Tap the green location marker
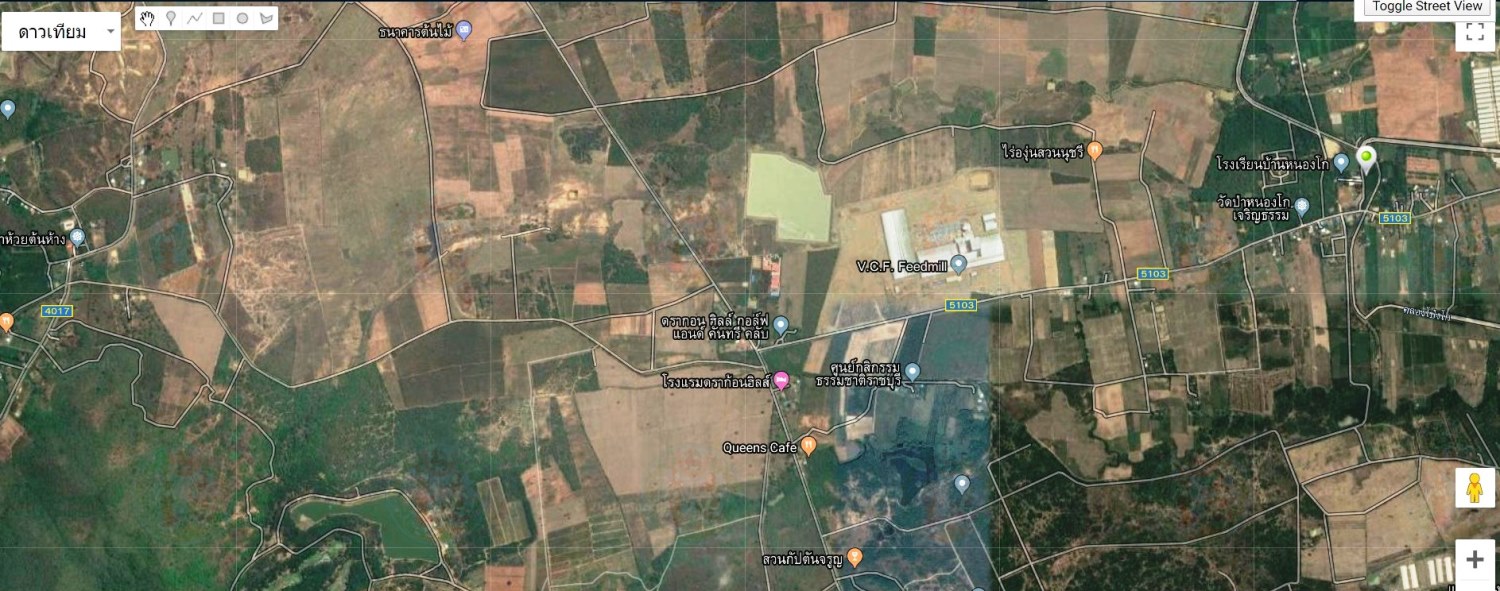Viewport: 1500px width, 591px height. 1366,158
